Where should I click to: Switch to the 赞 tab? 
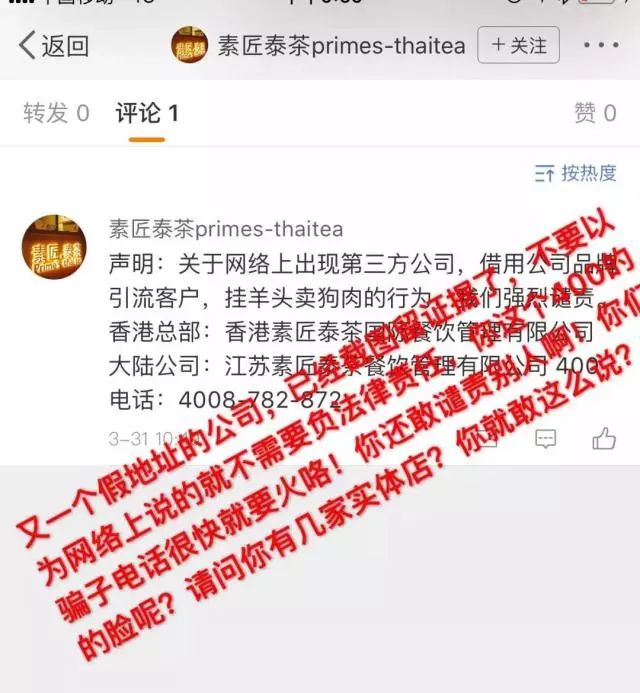(x=594, y=113)
